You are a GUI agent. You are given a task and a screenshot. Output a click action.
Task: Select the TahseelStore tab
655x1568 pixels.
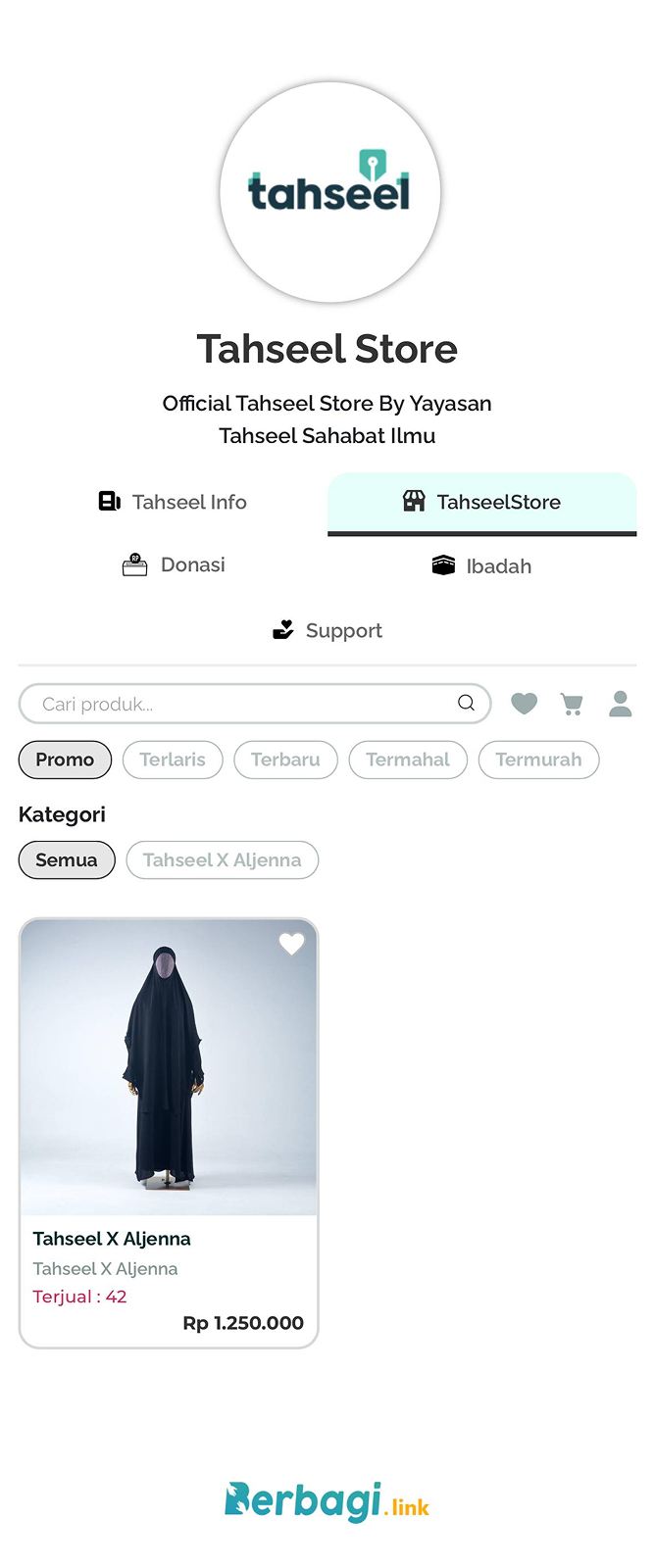(481, 502)
